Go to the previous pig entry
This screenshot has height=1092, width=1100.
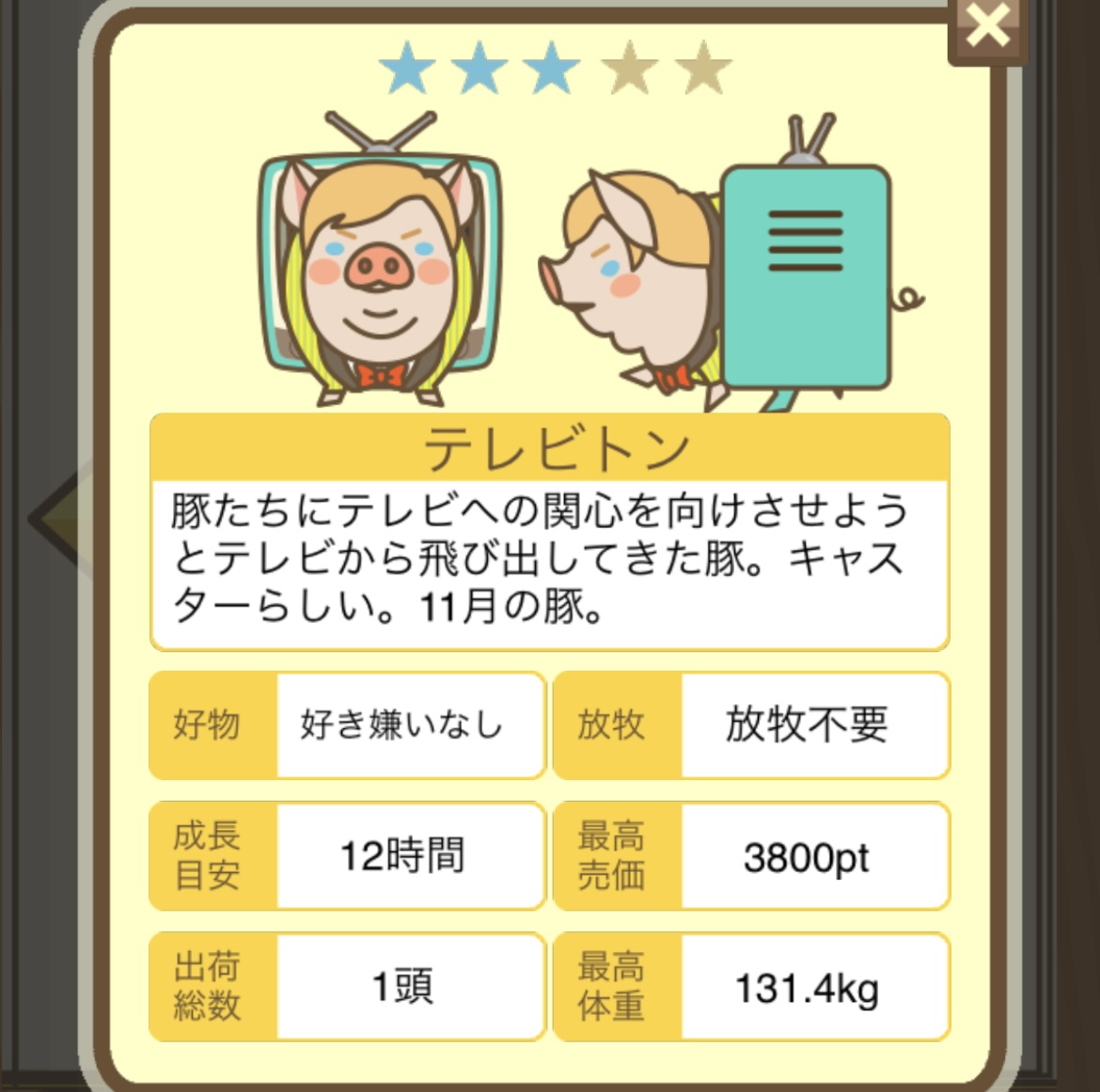point(62,519)
